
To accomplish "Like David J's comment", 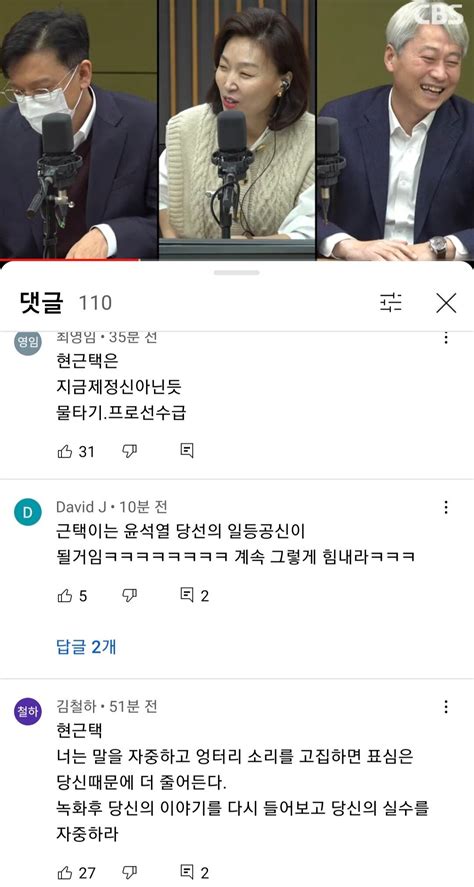I will click(x=65, y=595).
